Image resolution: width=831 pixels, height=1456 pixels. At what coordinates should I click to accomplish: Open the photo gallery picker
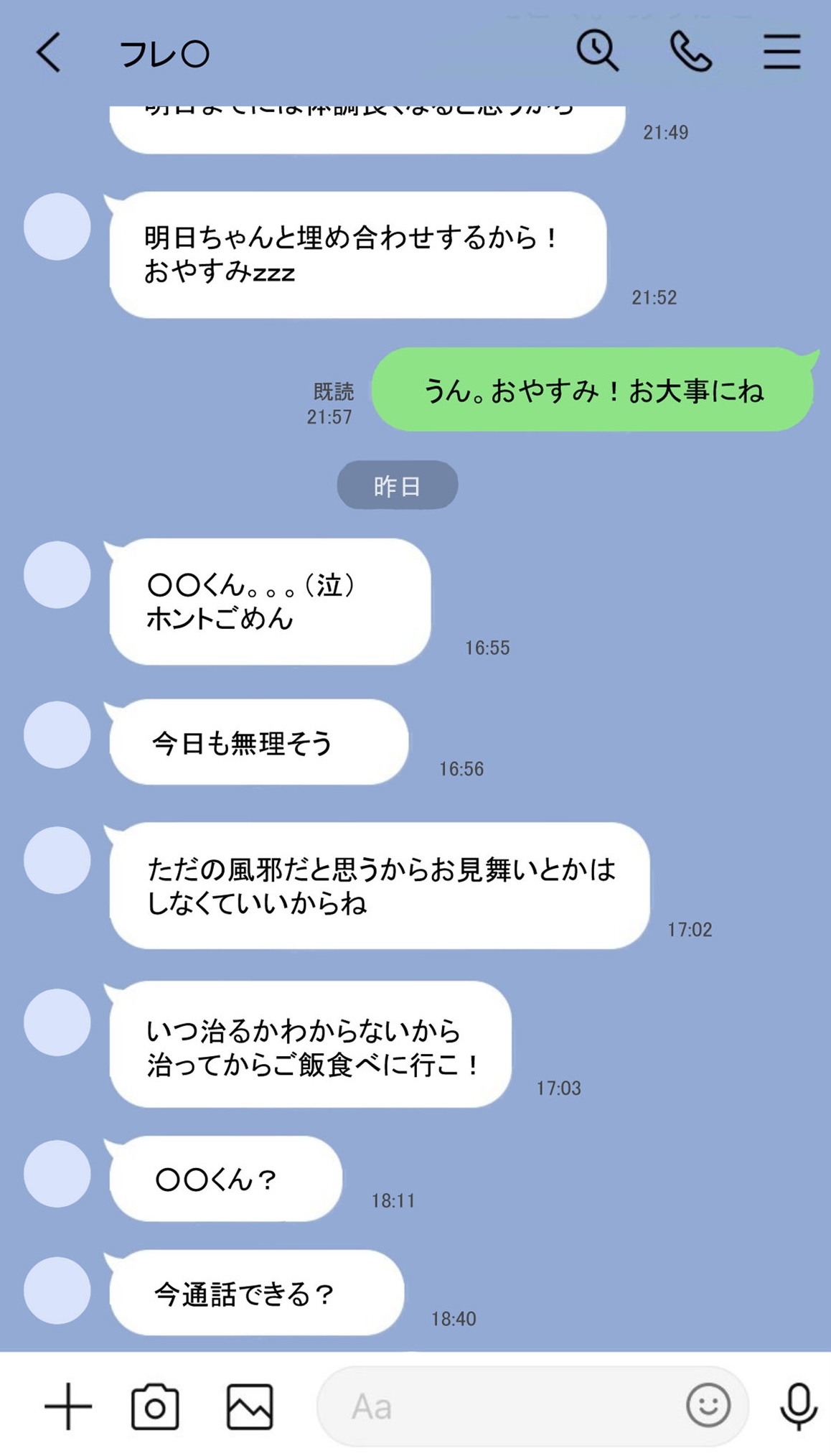pyautogui.click(x=250, y=1406)
